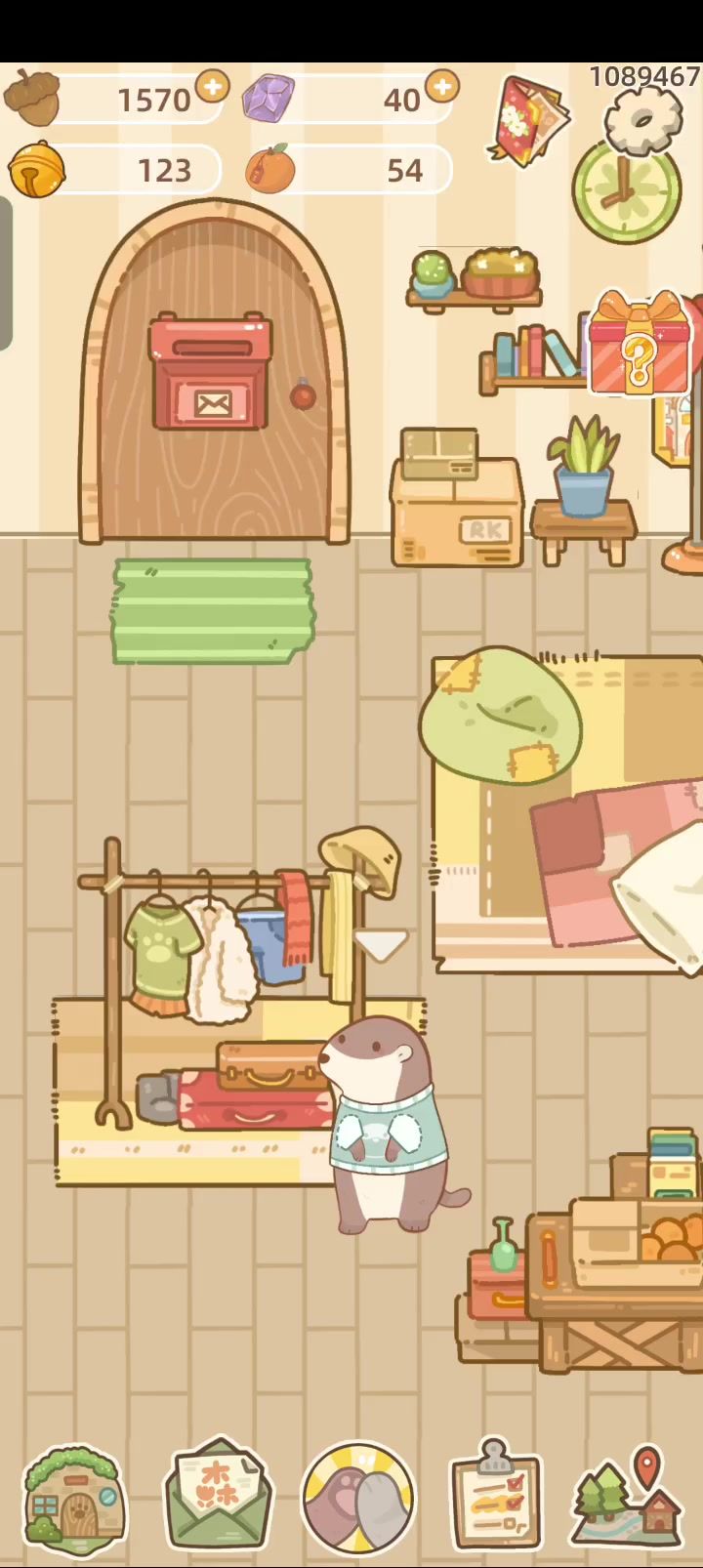Open the map with location pin
This screenshot has height=1568, width=703.
click(x=630, y=1499)
